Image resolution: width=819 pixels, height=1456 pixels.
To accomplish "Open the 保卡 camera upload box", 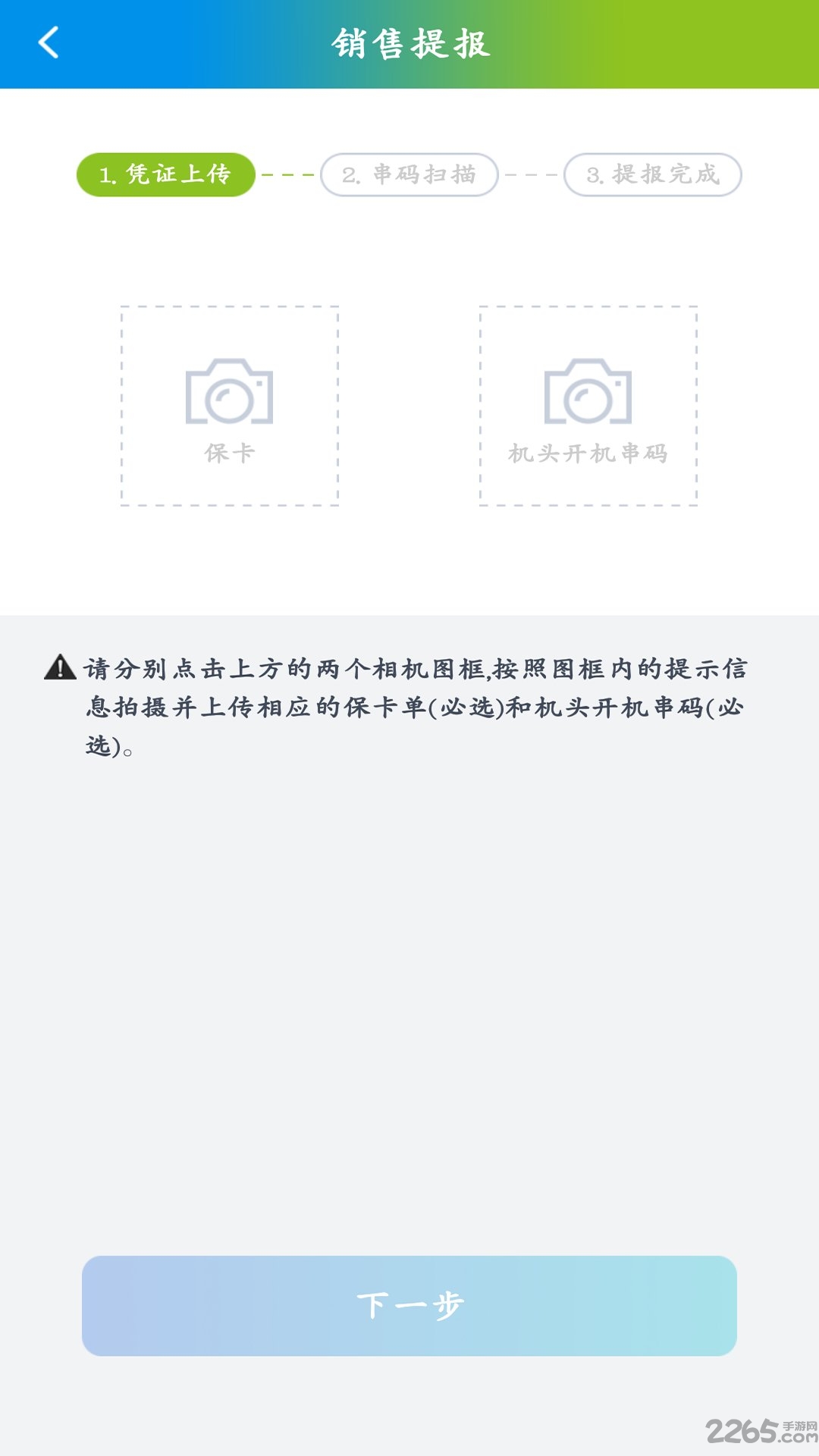I will (230, 406).
